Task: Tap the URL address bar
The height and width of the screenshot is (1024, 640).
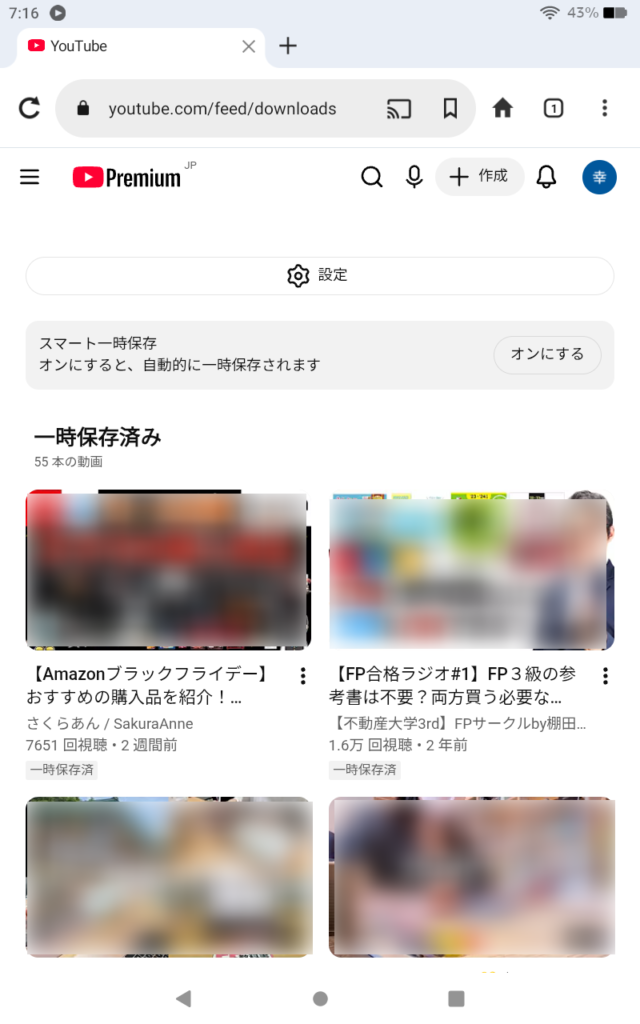Action: (222, 109)
